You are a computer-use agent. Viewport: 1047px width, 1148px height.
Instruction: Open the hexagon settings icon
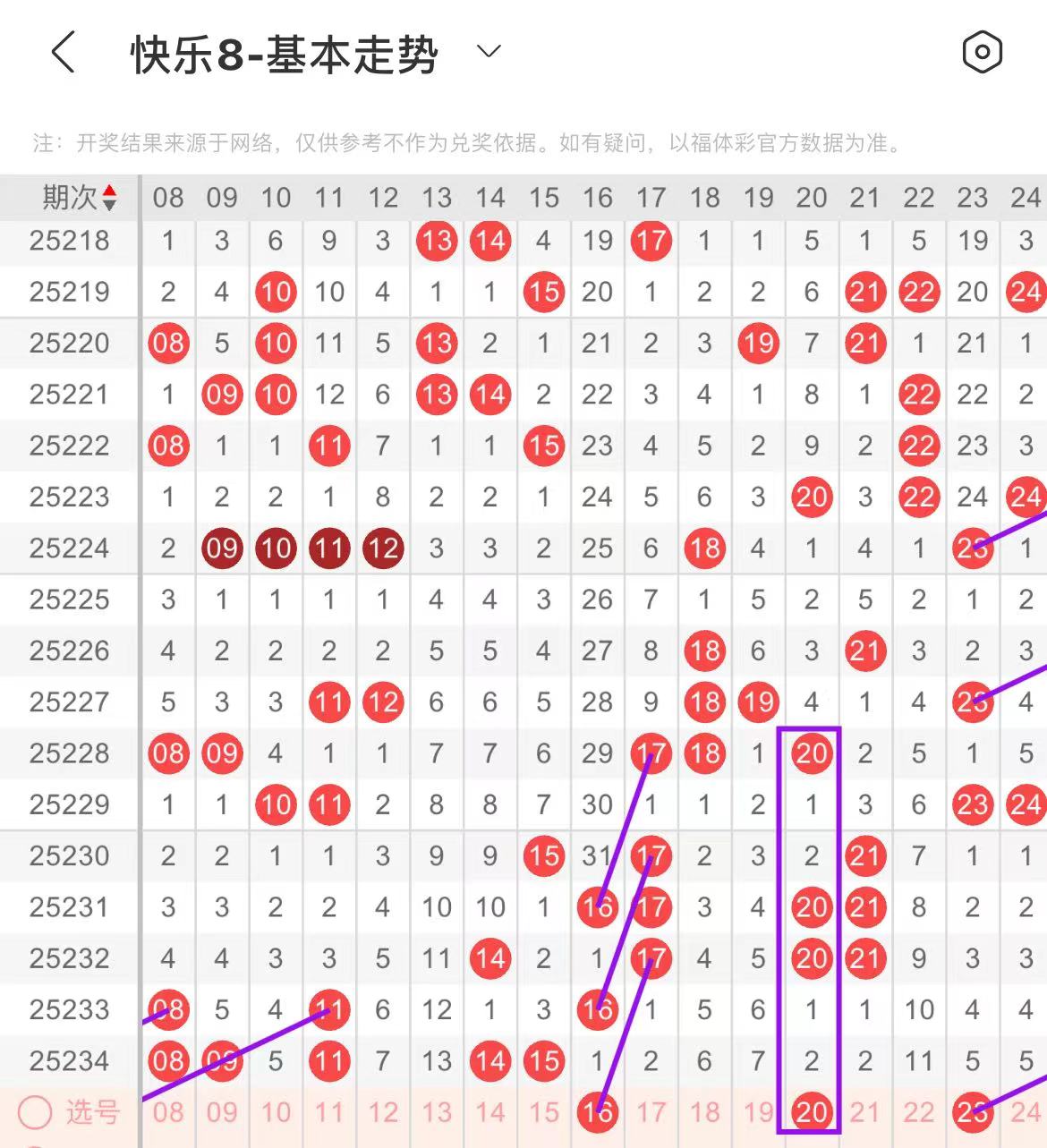(982, 52)
